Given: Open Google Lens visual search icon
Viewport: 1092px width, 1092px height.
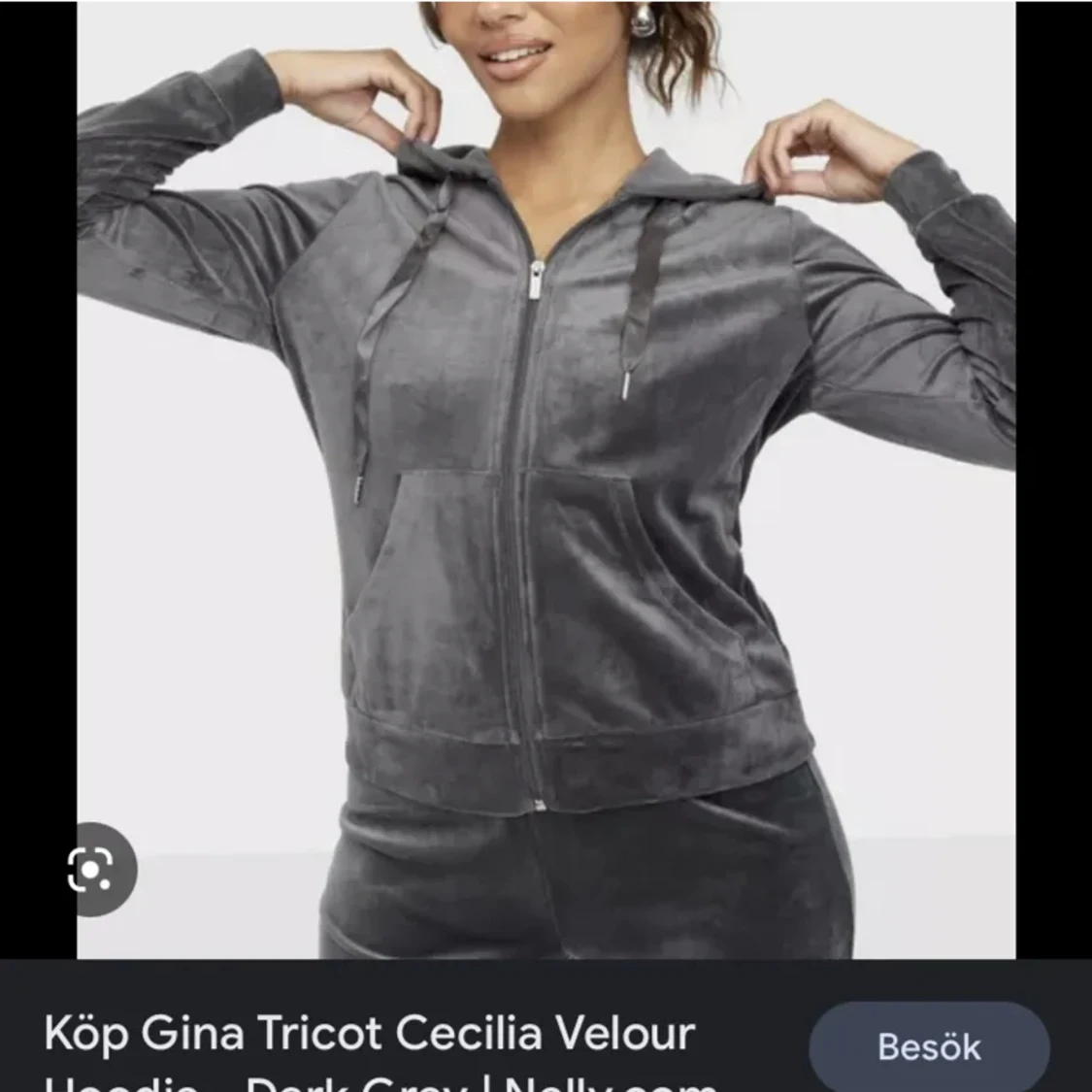Looking at the screenshot, I should click(x=90, y=869).
